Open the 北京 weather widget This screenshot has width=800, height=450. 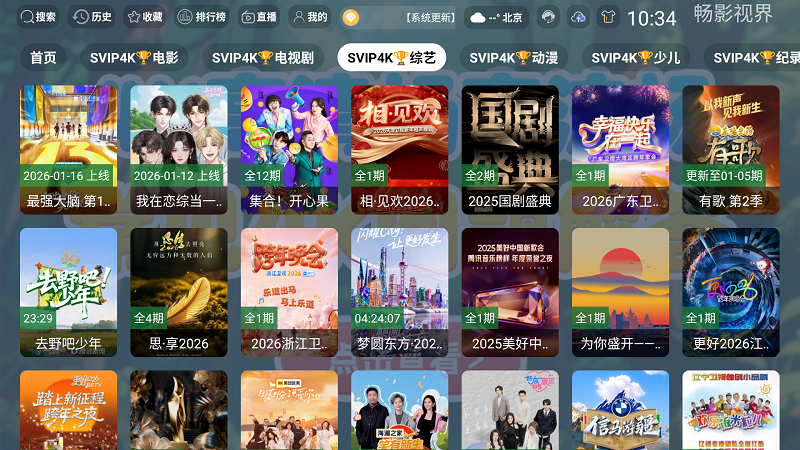[x=496, y=18]
